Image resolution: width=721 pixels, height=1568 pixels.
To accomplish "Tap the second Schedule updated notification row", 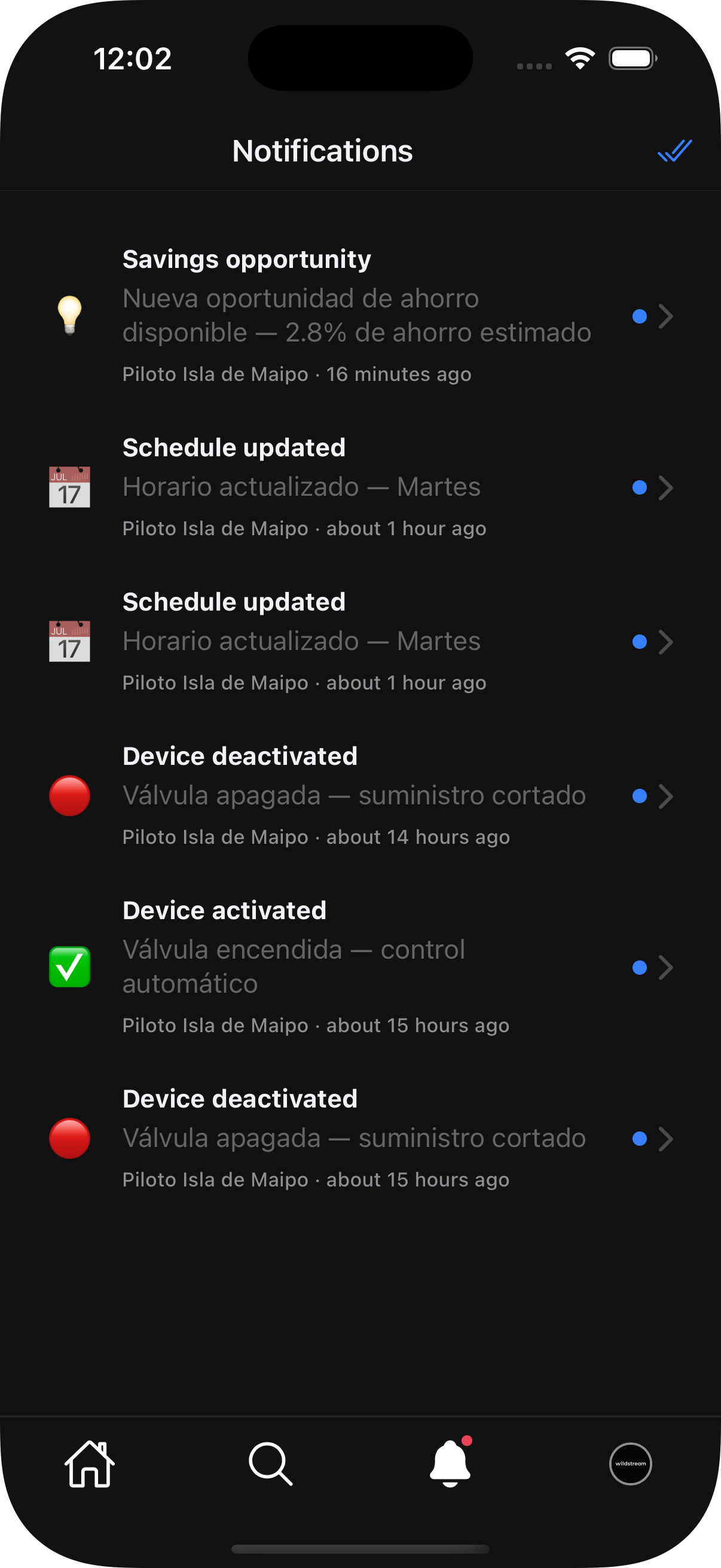I will [359, 640].
